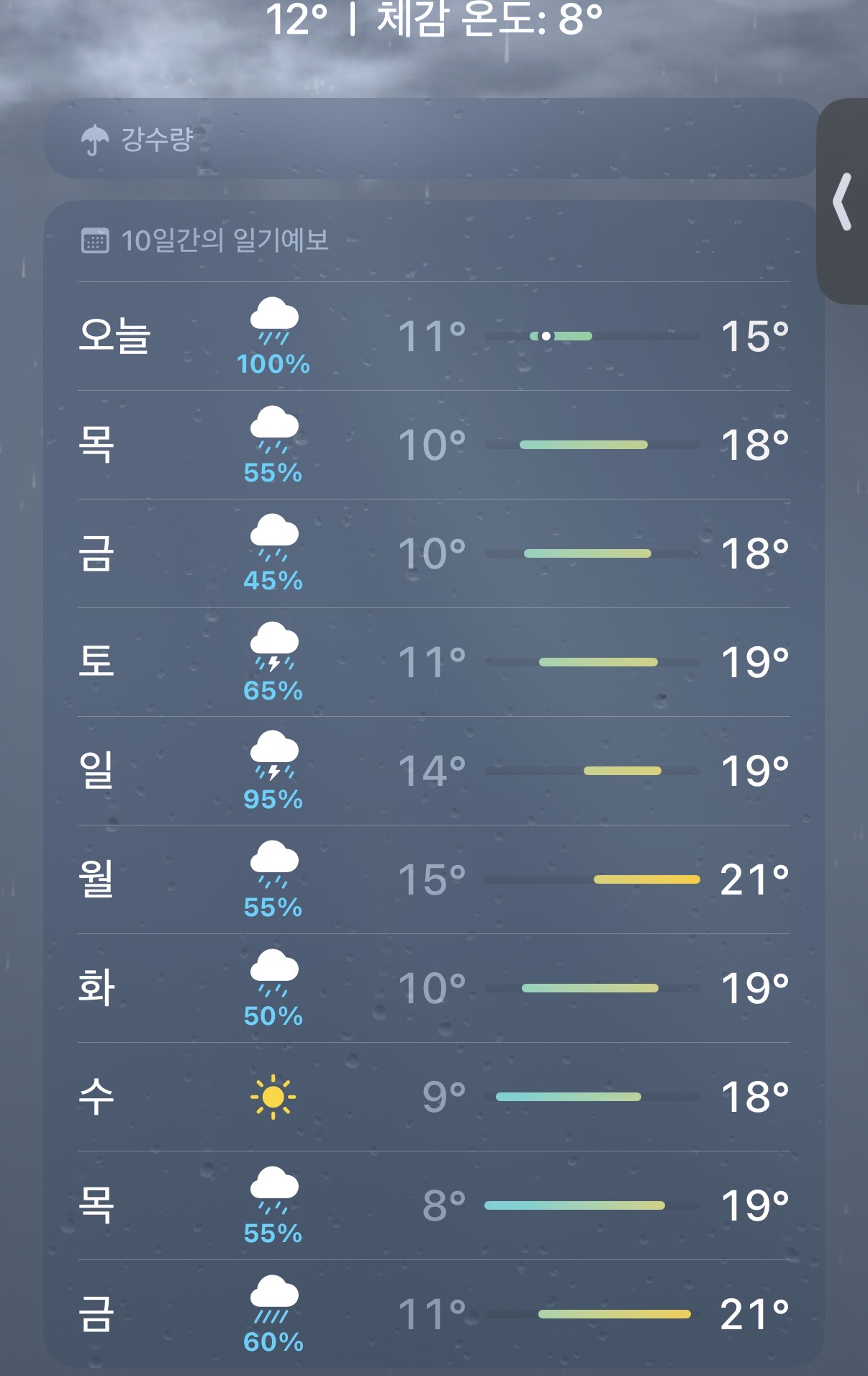Select the 토 forecast row

[433, 662]
